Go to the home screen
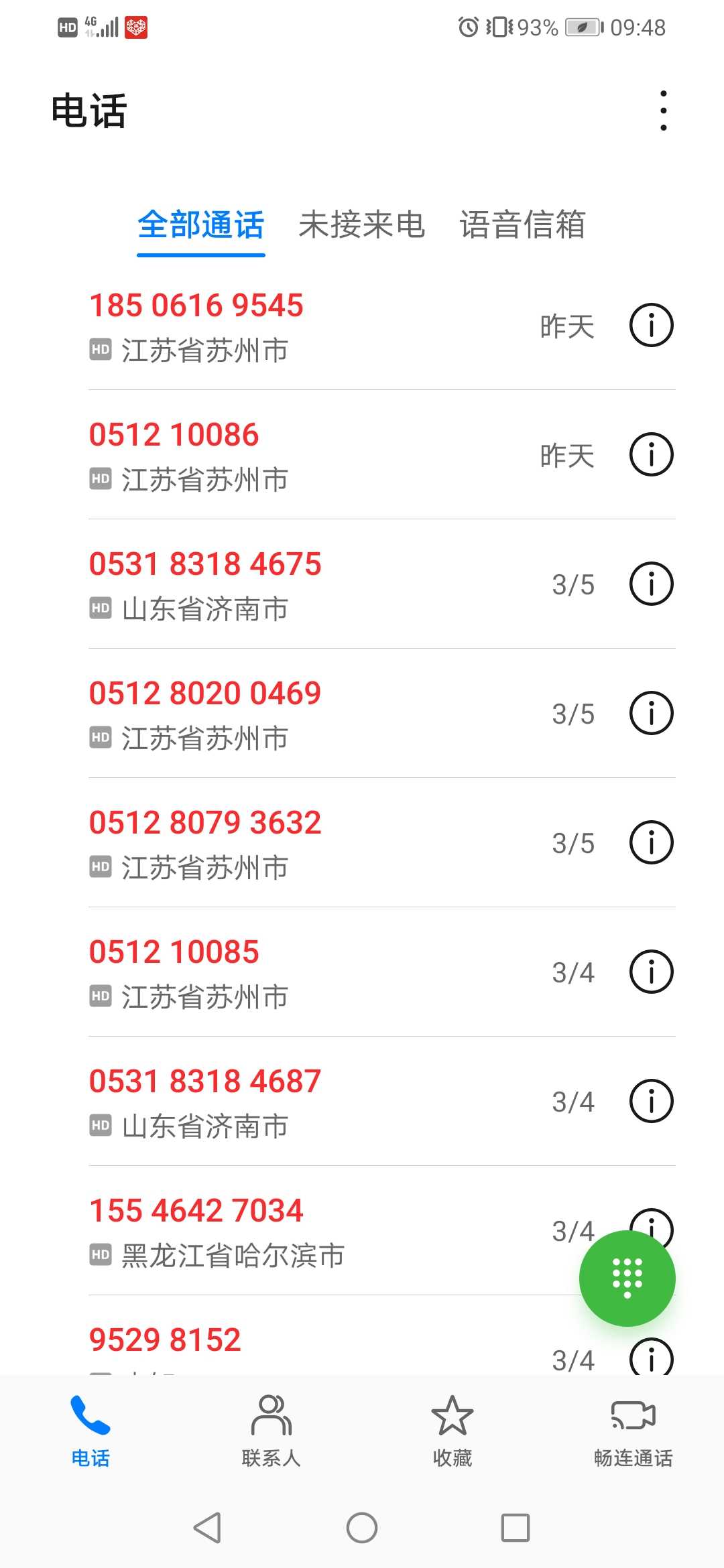The height and width of the screenshot is (1568, 724). point(362,1528)
